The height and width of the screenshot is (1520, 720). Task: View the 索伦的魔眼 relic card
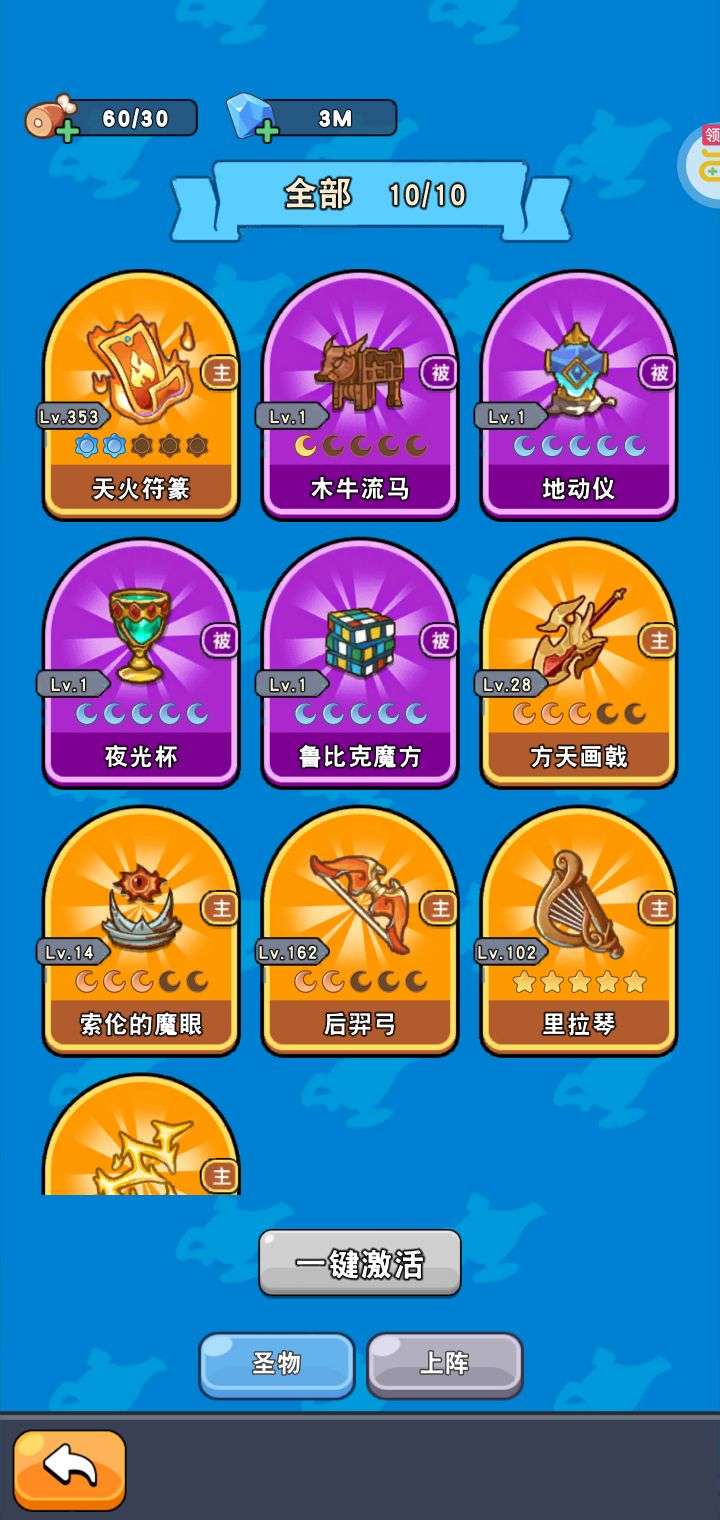pyautogui.click(x=141, y=931)
